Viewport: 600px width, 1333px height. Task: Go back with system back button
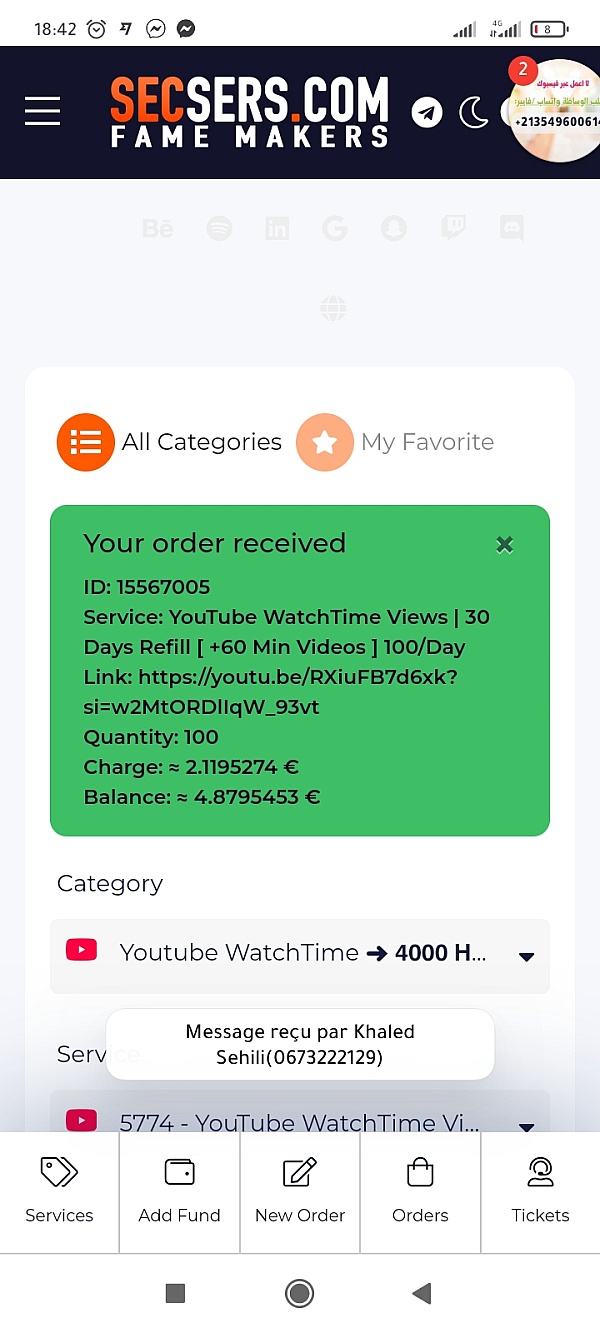point(422,1294)
